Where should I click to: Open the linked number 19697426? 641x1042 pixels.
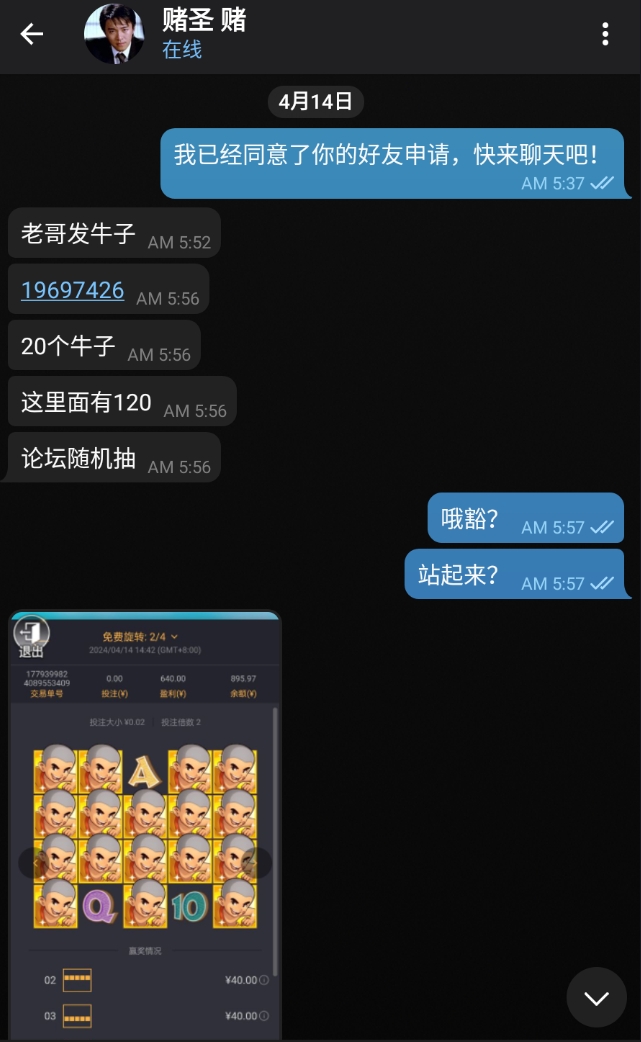[72, 290]
